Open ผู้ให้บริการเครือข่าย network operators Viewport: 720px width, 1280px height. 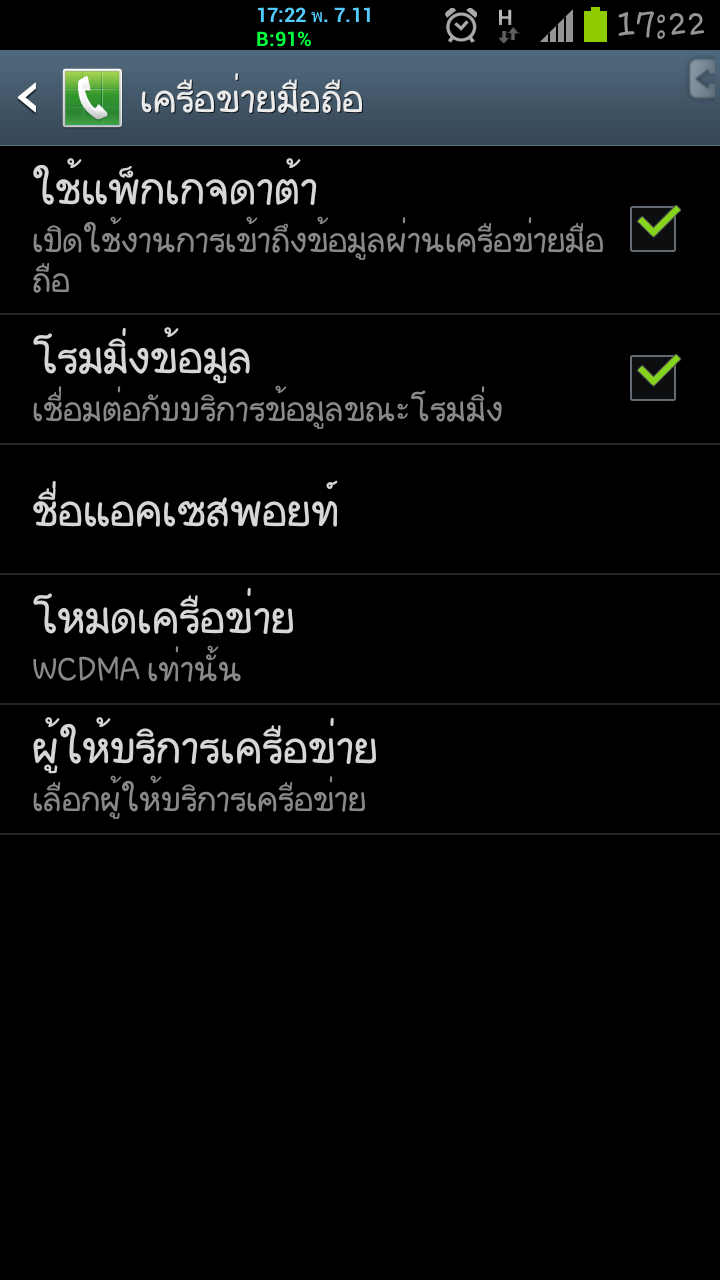pos(360,770)
